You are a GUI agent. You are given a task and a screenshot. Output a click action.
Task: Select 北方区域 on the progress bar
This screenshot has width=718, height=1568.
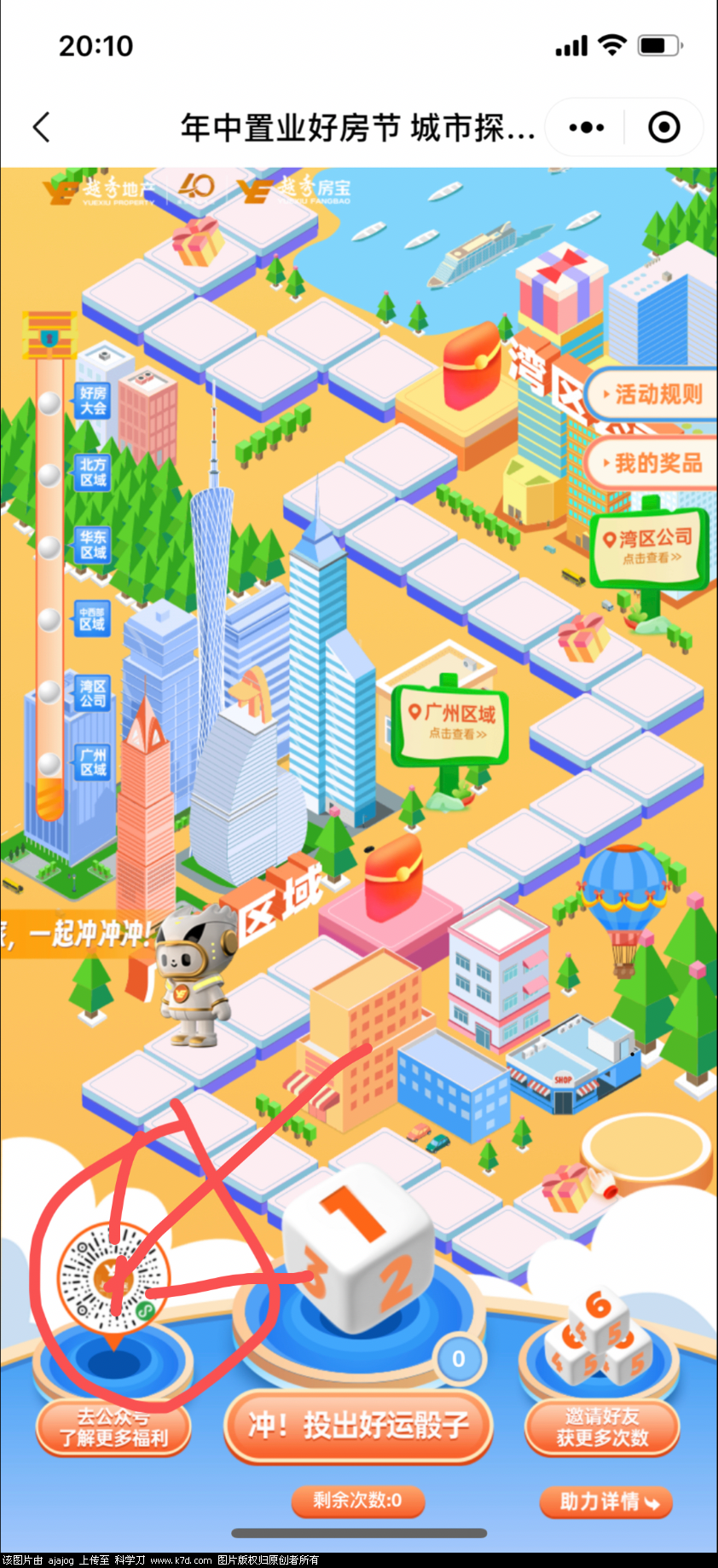(93, 472)
